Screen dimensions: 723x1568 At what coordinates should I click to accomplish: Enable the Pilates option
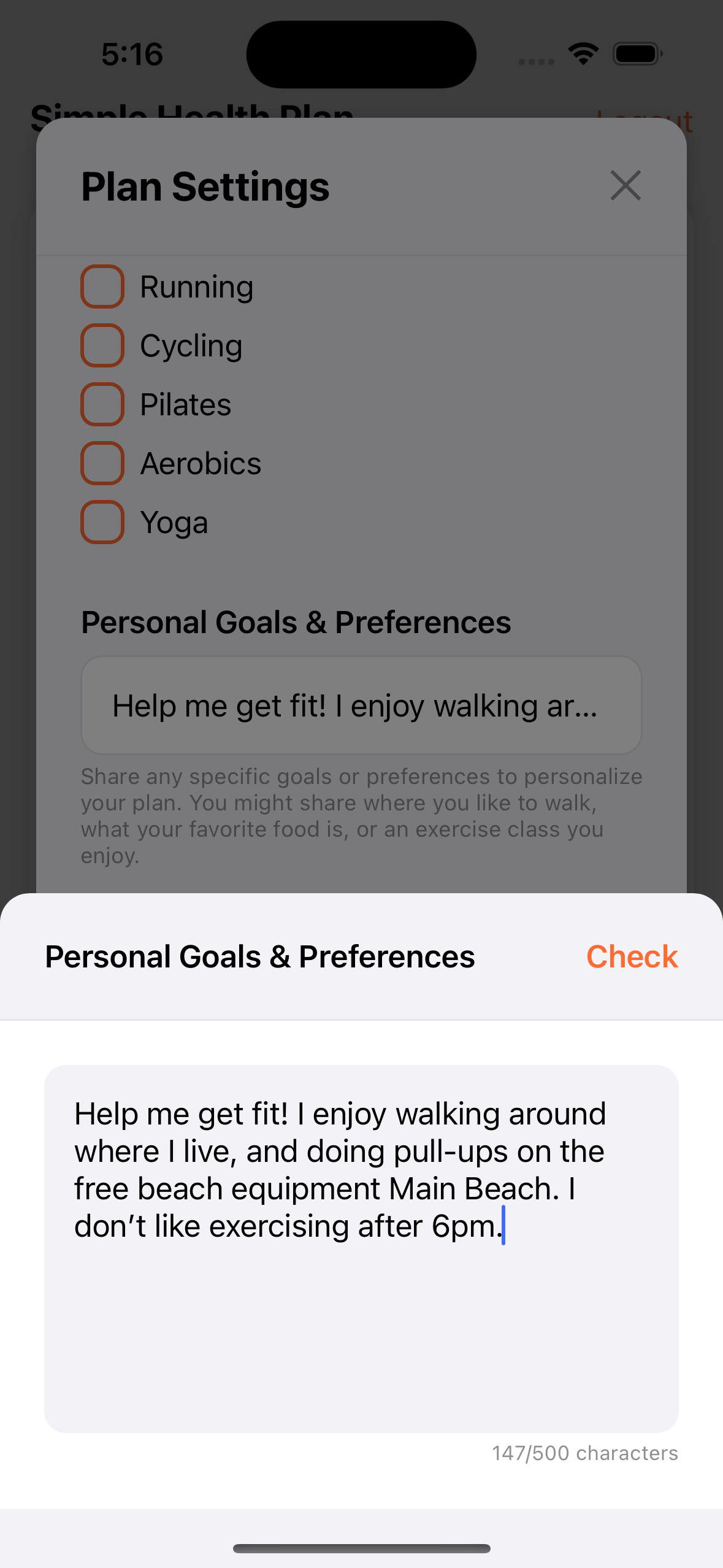[x=102, y=404]
